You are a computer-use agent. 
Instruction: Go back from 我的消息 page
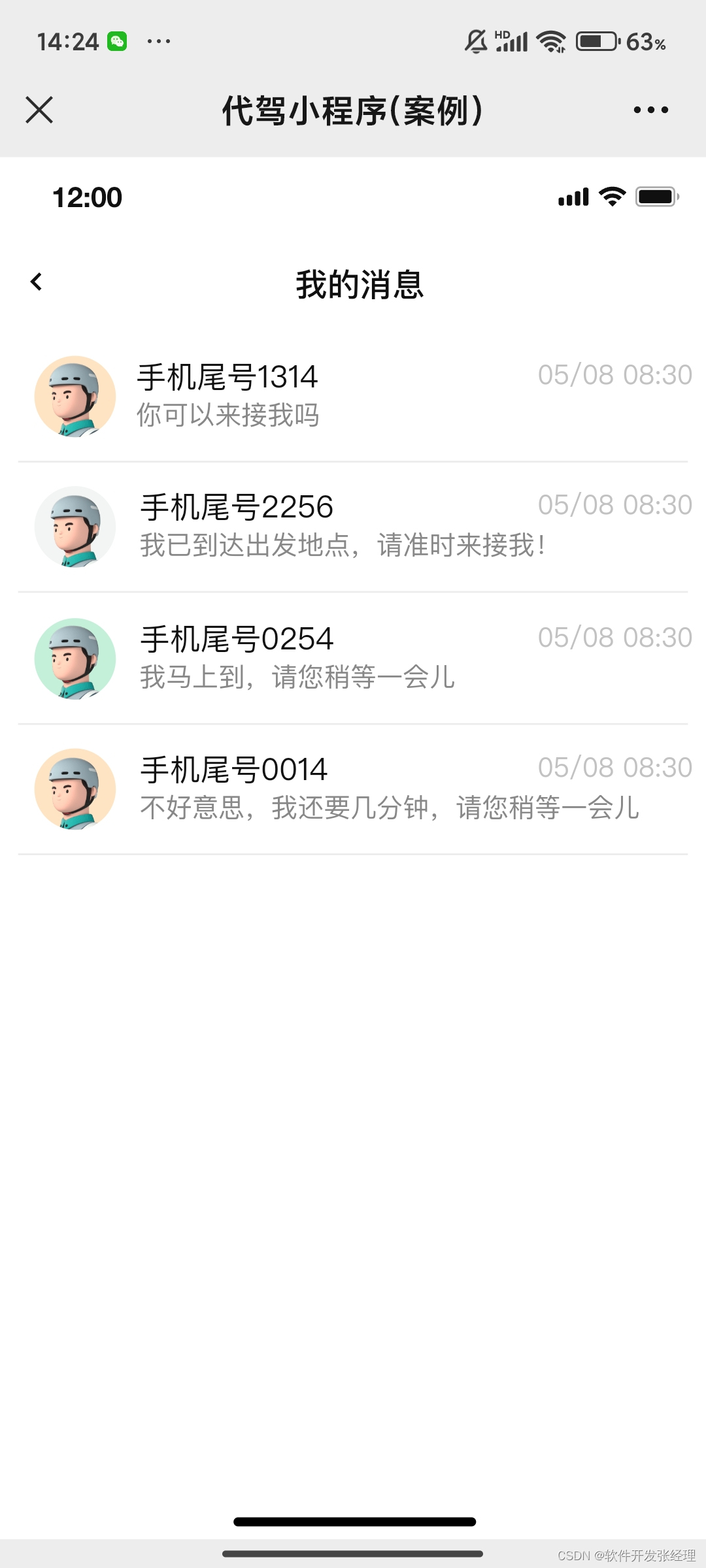[37, 282]
